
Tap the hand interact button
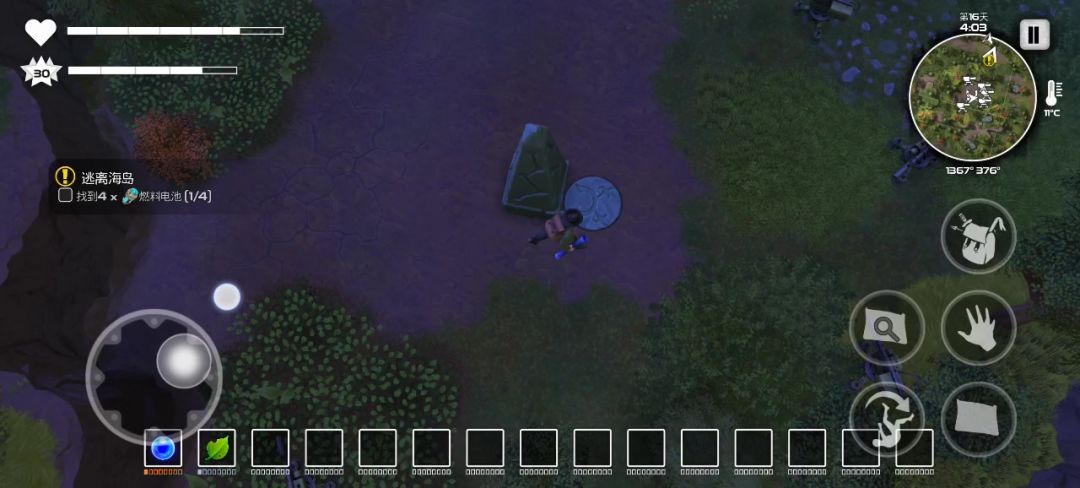[x=978, y=327]
